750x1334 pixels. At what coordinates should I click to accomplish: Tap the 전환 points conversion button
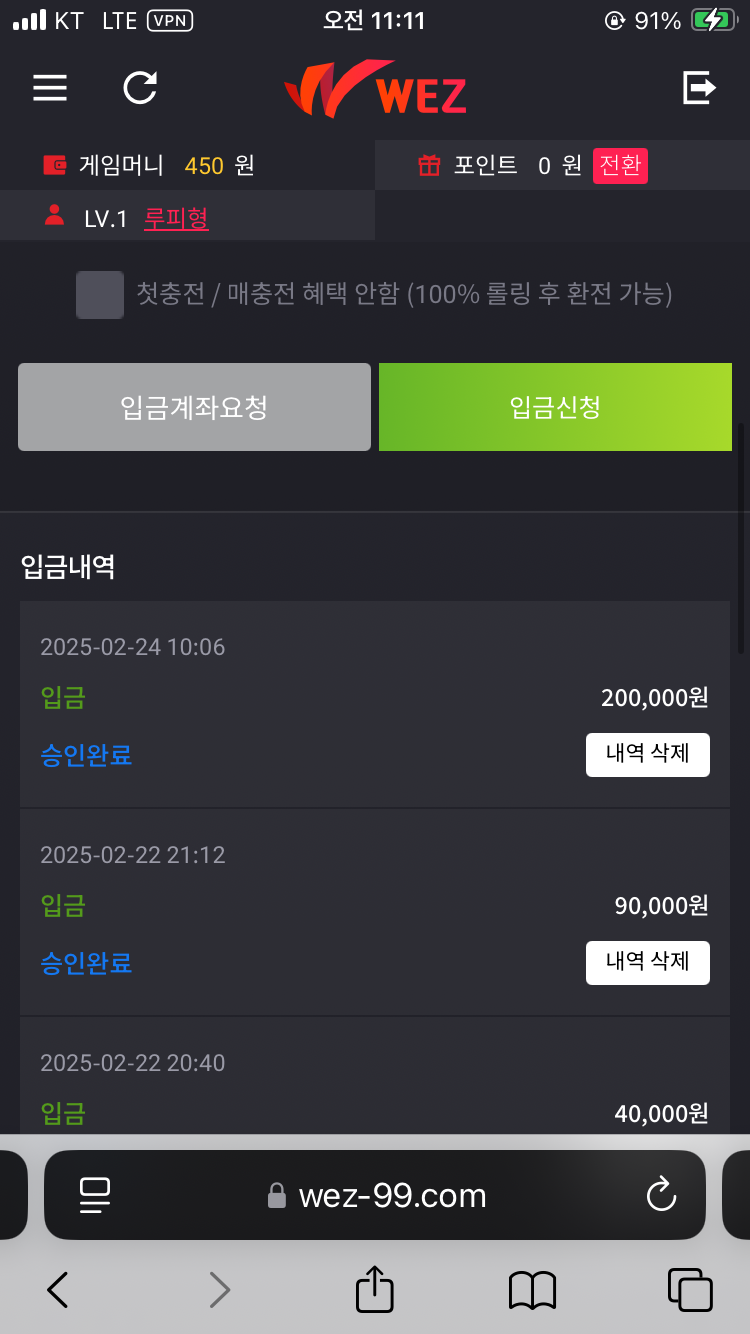click(x=620, y=165)
